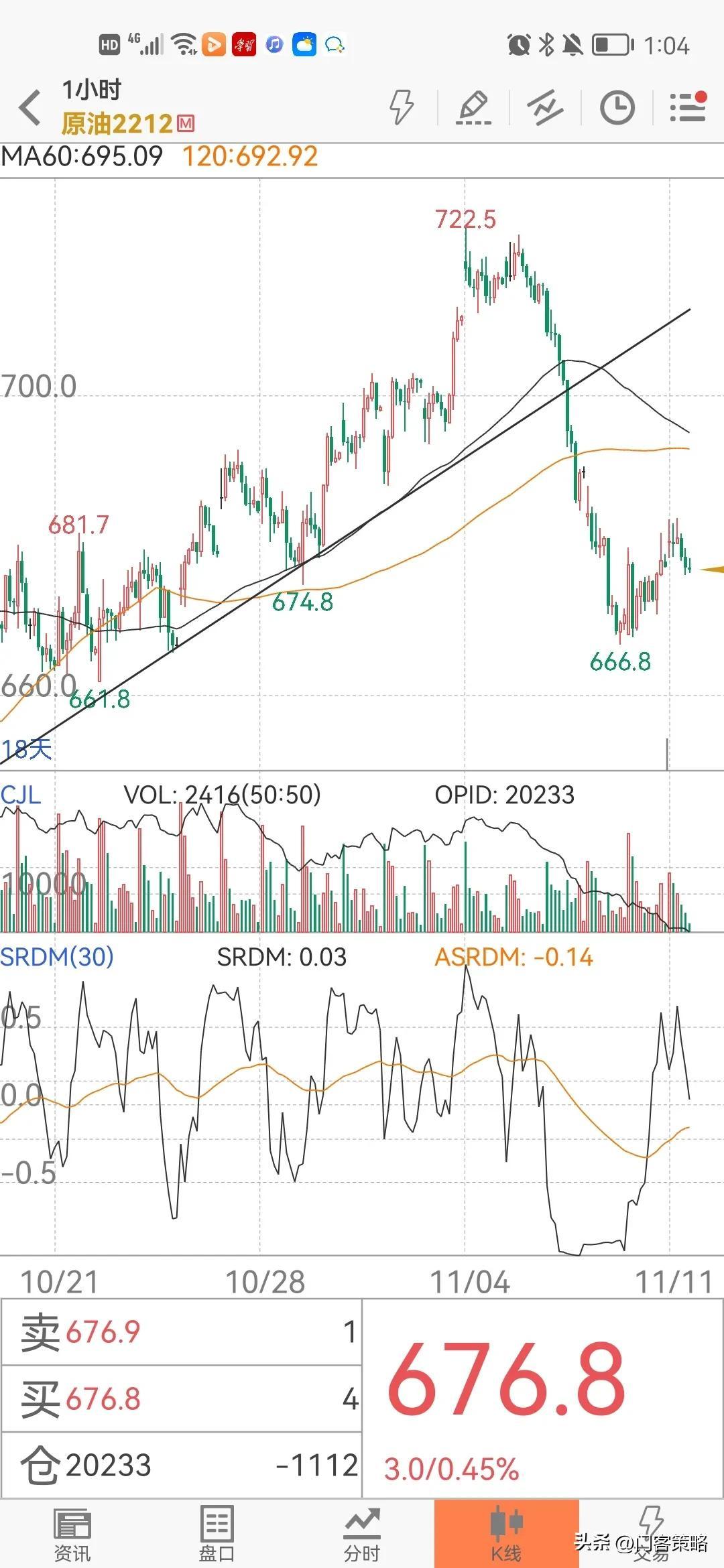724x1568 pixels.
Task: Tap the chart indicator lines icon
Action: point(545,107)
